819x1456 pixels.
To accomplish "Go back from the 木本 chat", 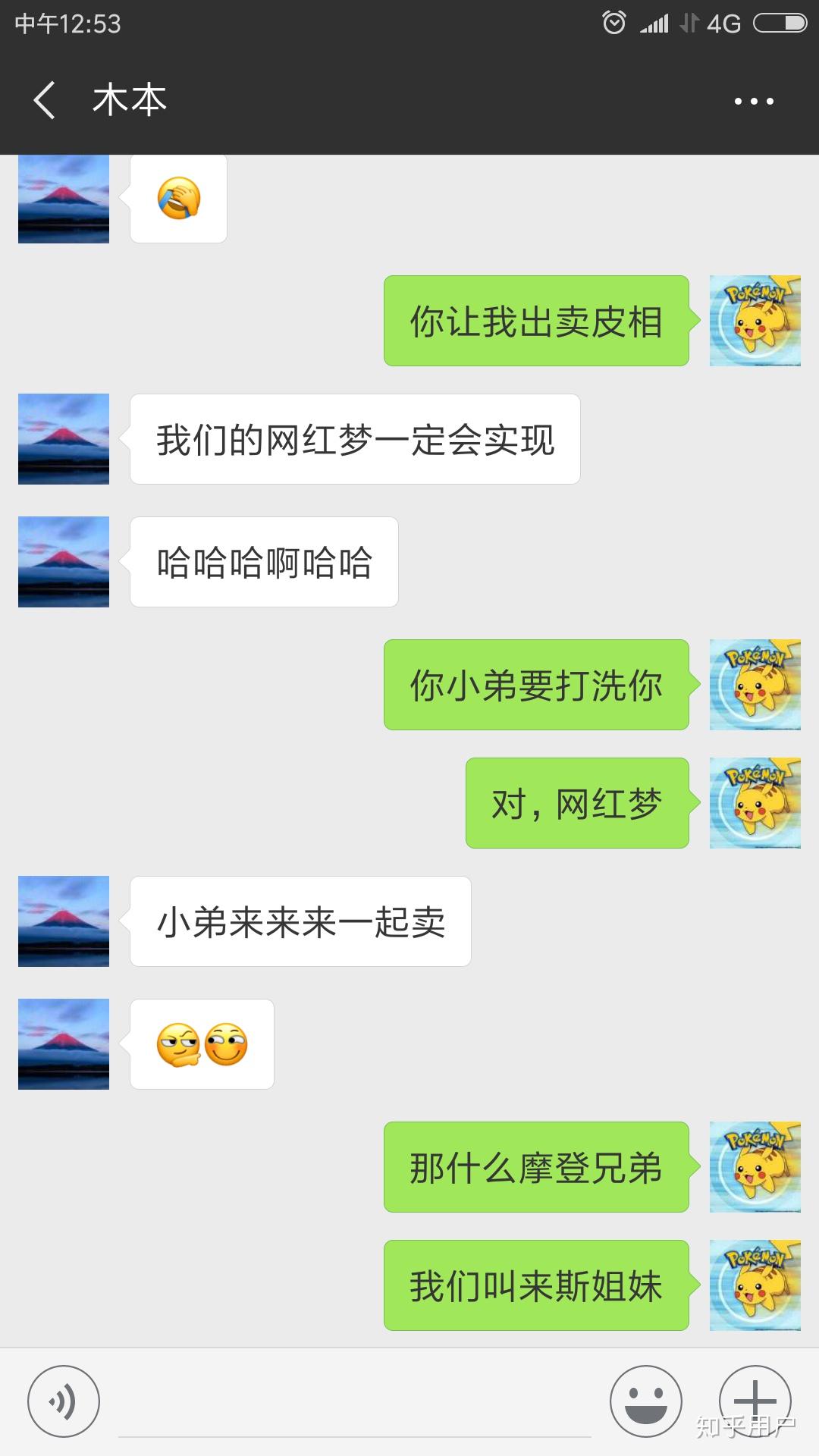I will (x=45, y=100).
